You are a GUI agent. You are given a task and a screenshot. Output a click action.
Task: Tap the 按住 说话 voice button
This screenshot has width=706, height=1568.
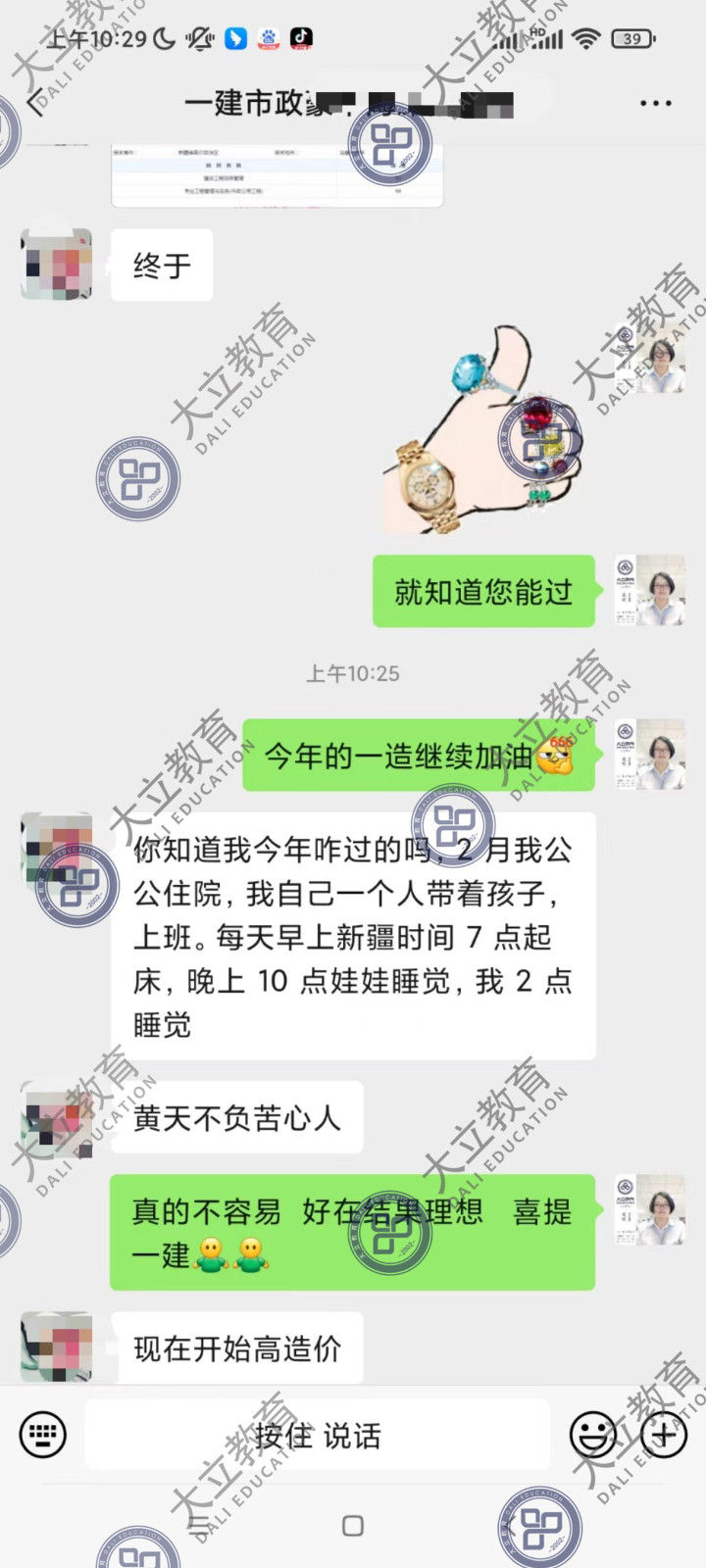point(318,1436)
